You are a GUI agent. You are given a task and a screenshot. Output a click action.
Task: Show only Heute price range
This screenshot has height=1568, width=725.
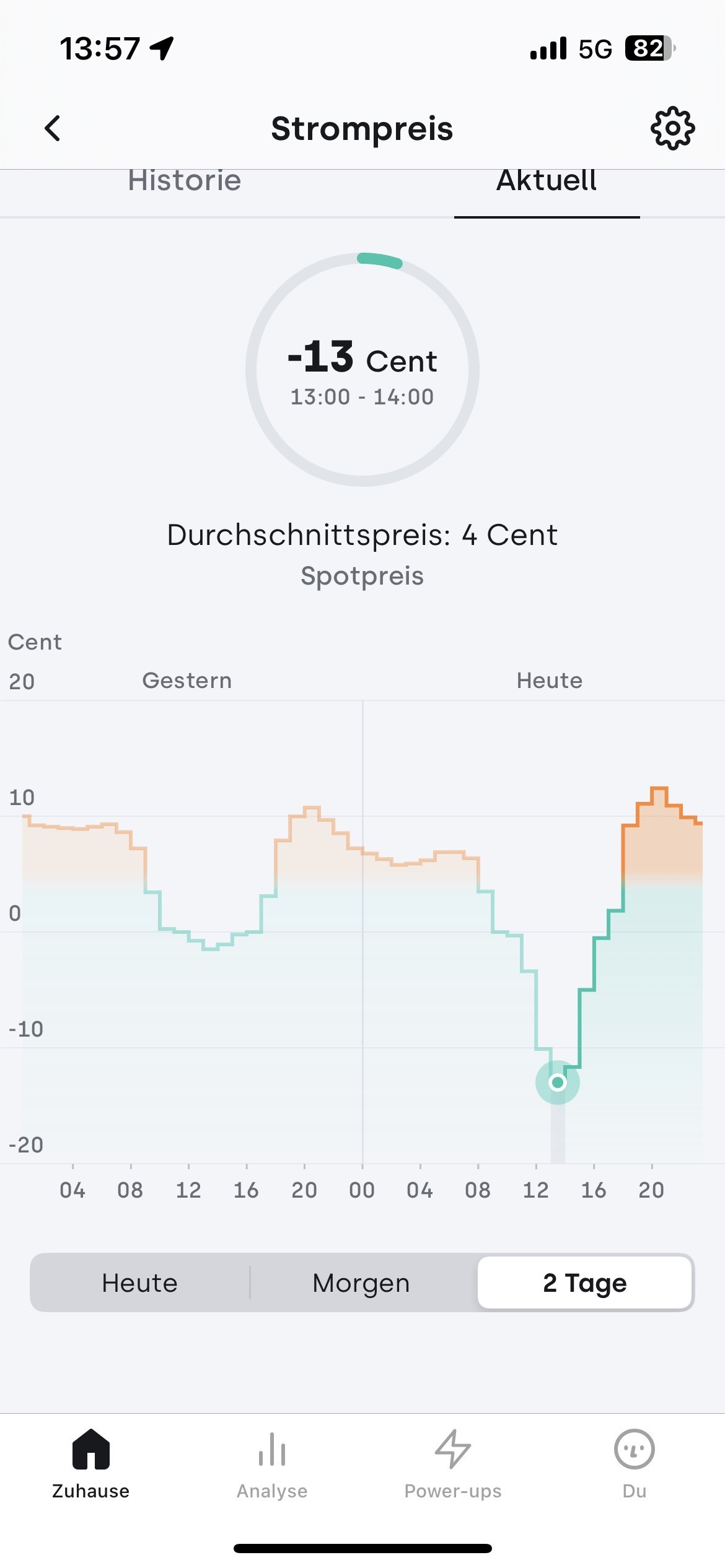(x=140, y=1283)
